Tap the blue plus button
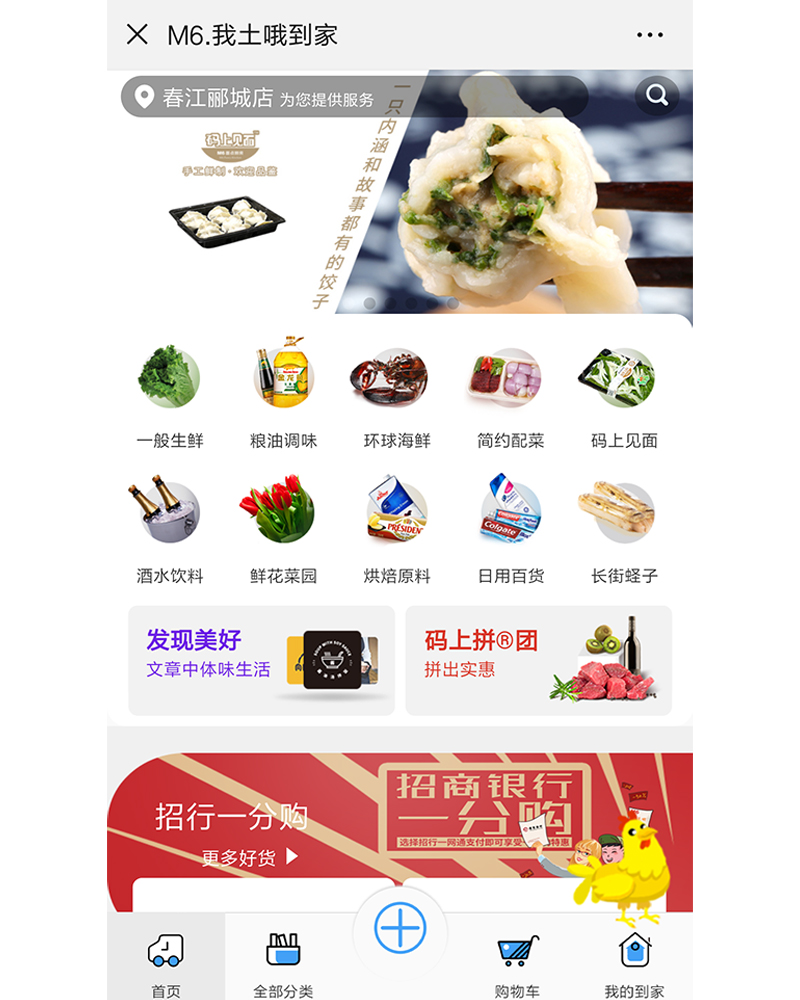Viewport: 800px width, 1000px height. point(400,929)
